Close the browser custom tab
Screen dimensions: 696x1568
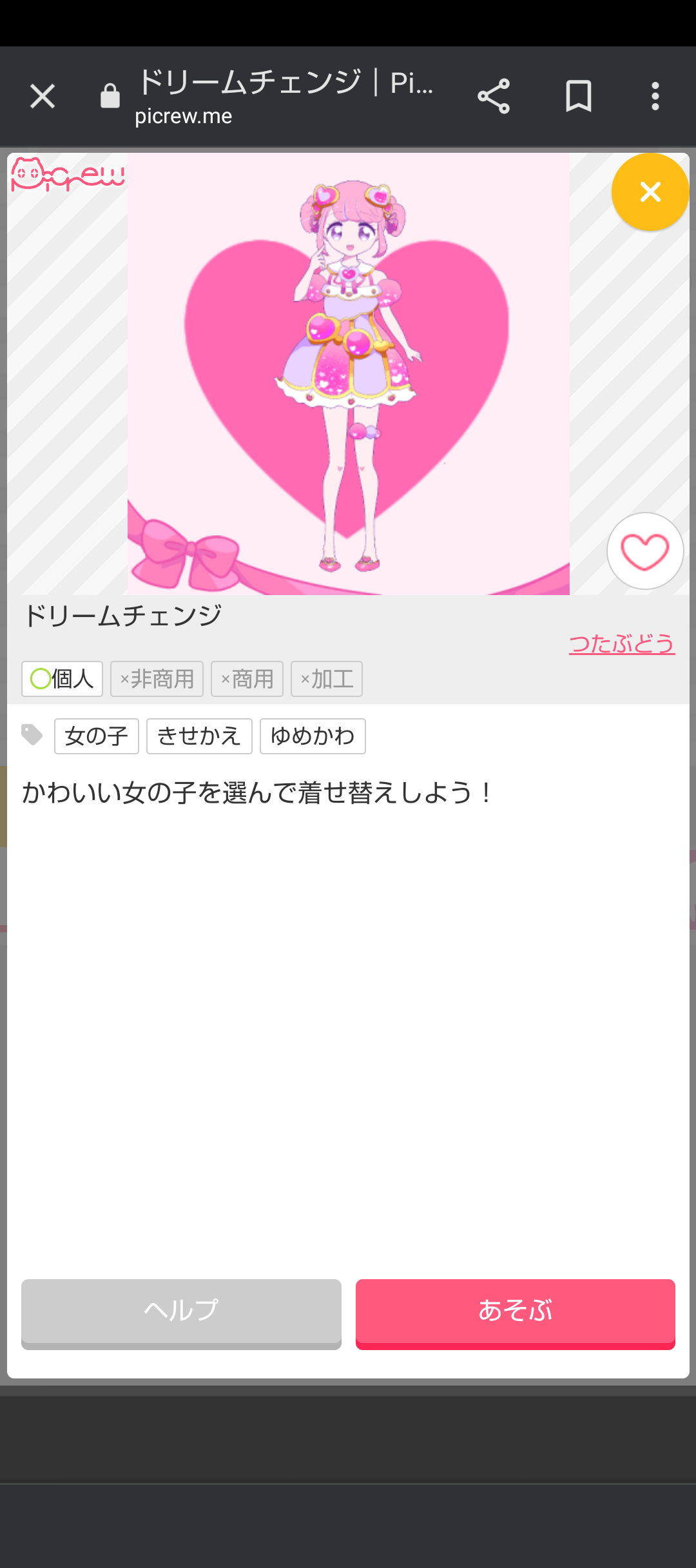pyautogui.click(x=43, y=97)
